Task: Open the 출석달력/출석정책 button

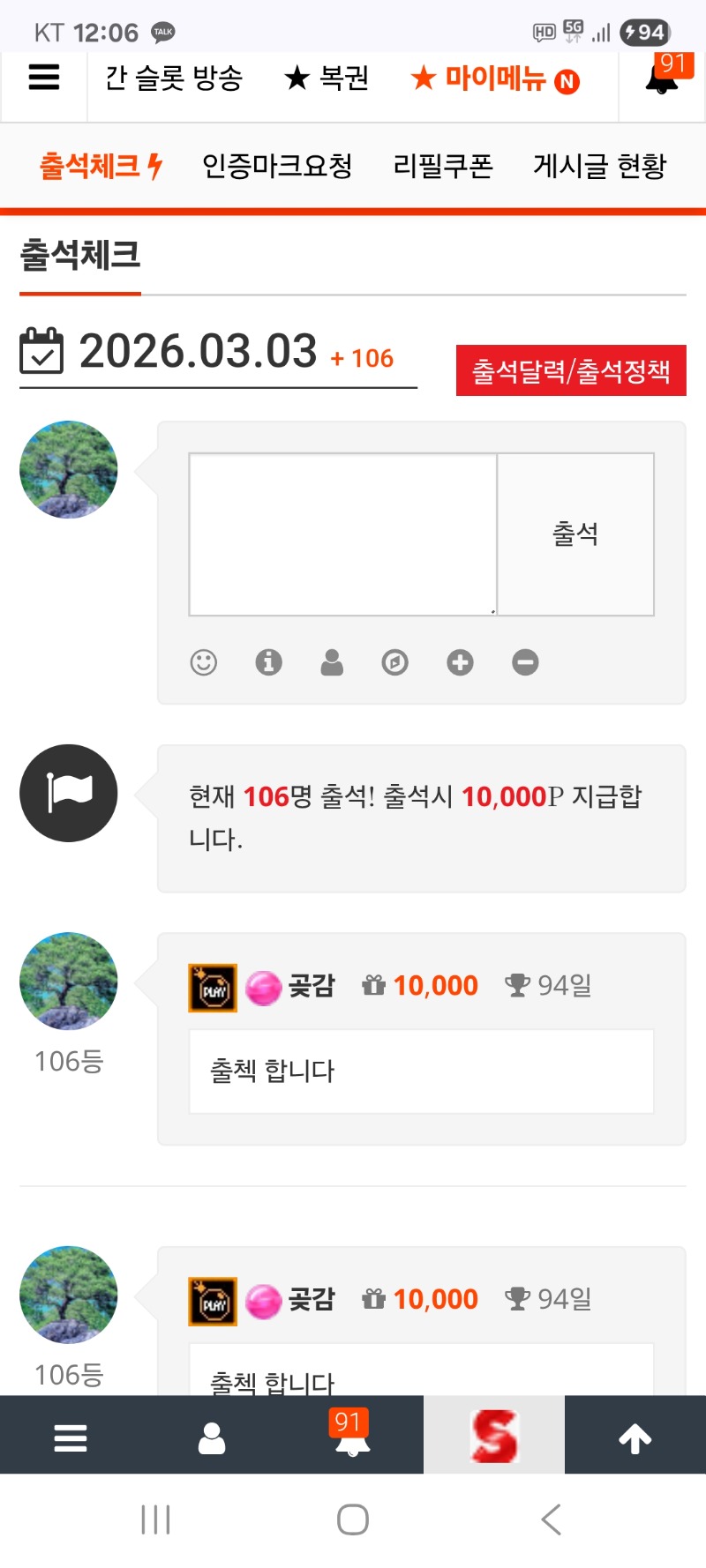Action: (x=571, y=371)
